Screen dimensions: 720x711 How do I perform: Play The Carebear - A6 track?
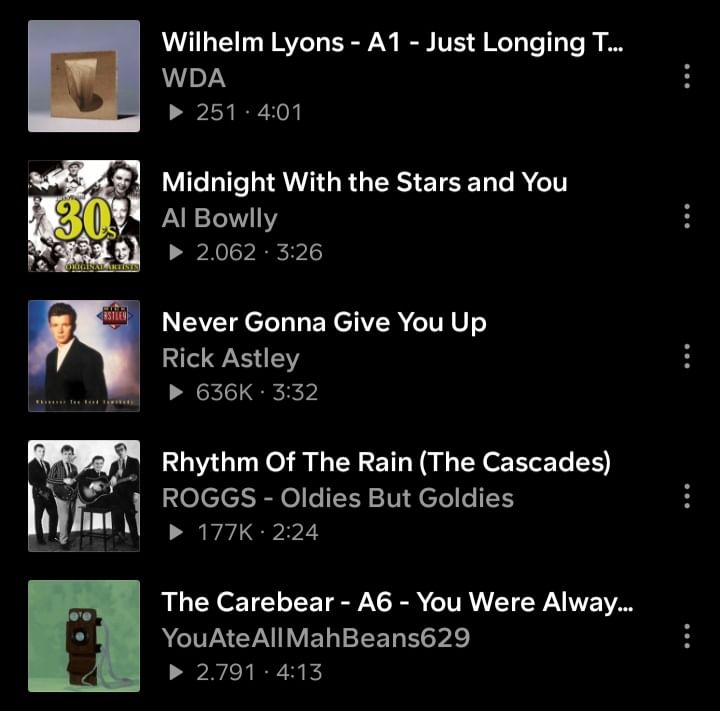coord(398,602)
